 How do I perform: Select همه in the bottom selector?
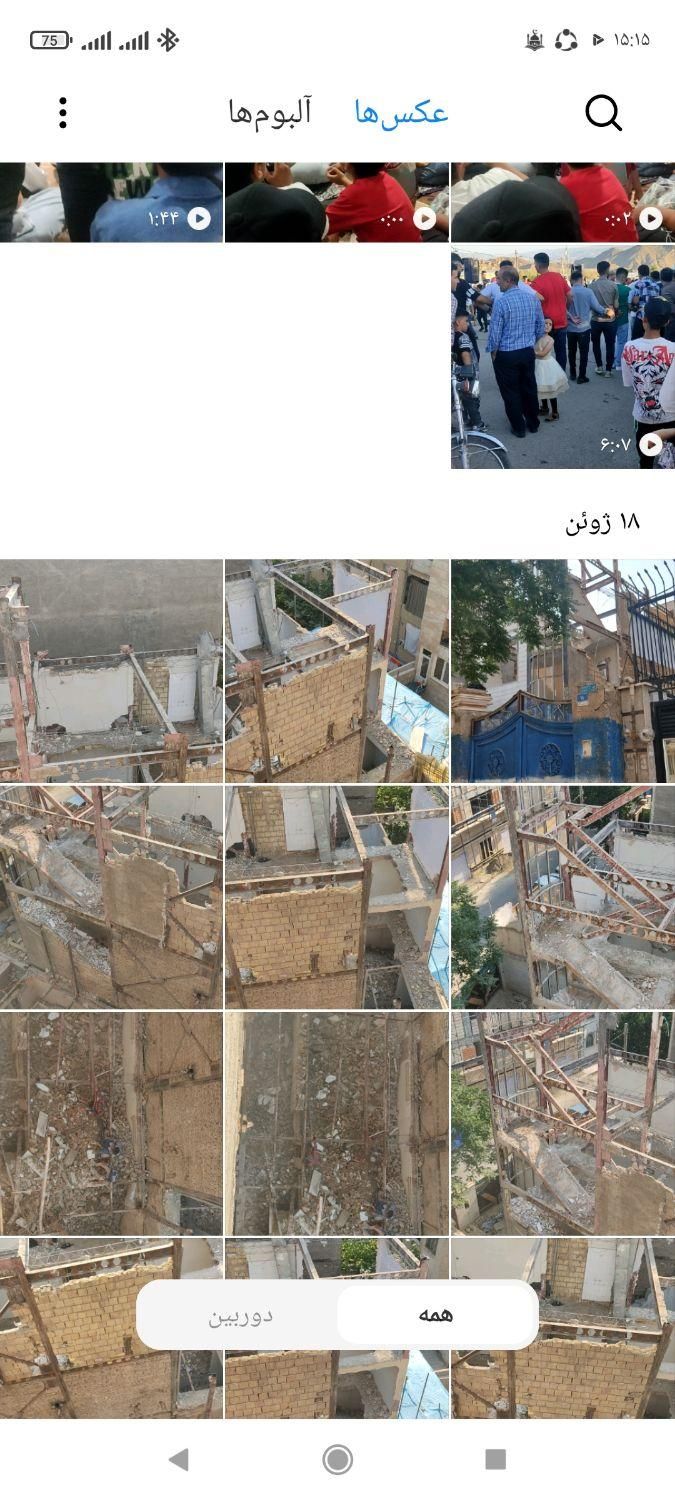[x=435, y=1316]
